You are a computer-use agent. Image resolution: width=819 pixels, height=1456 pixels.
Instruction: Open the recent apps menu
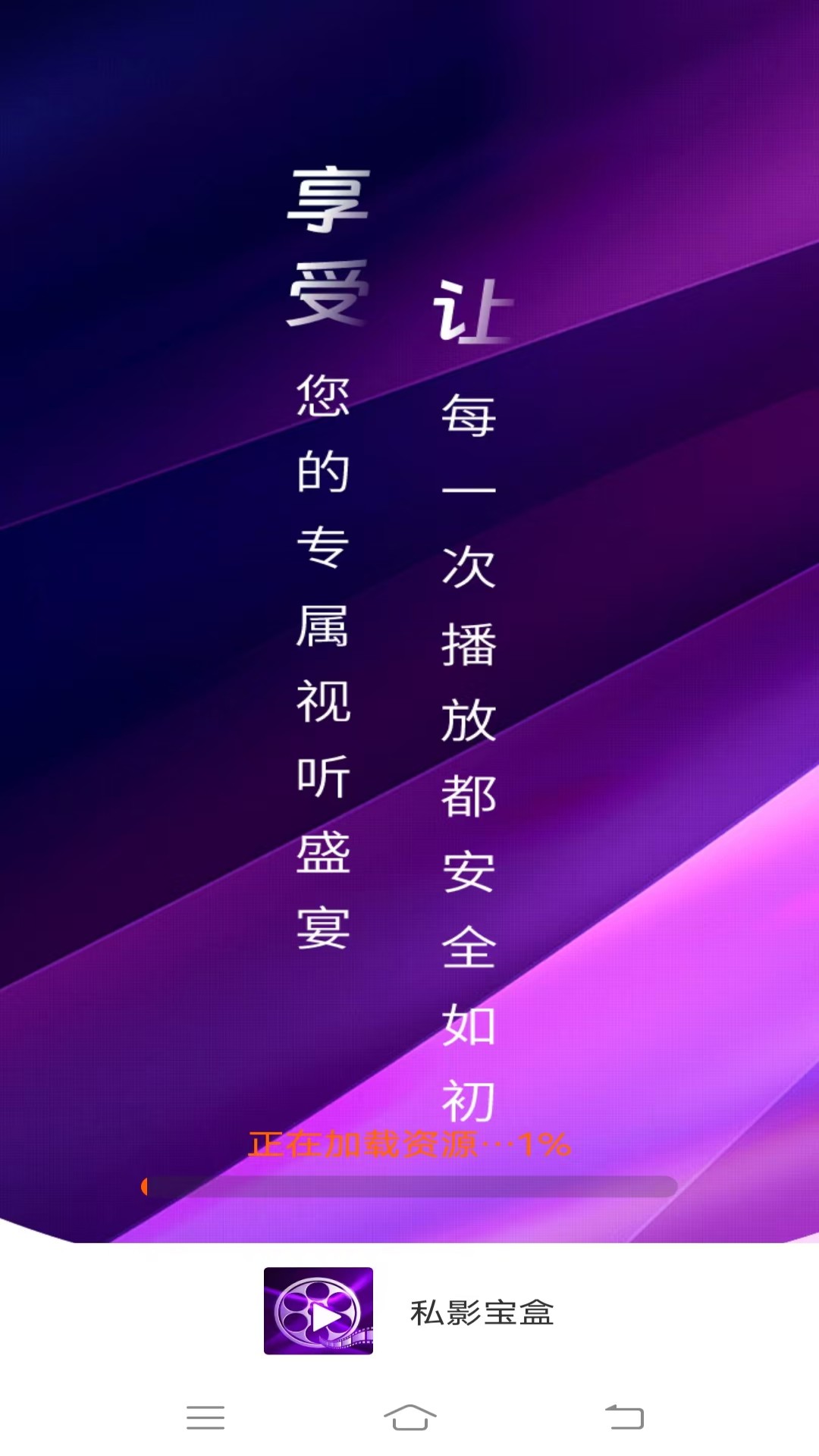[x=206, y=1417]
